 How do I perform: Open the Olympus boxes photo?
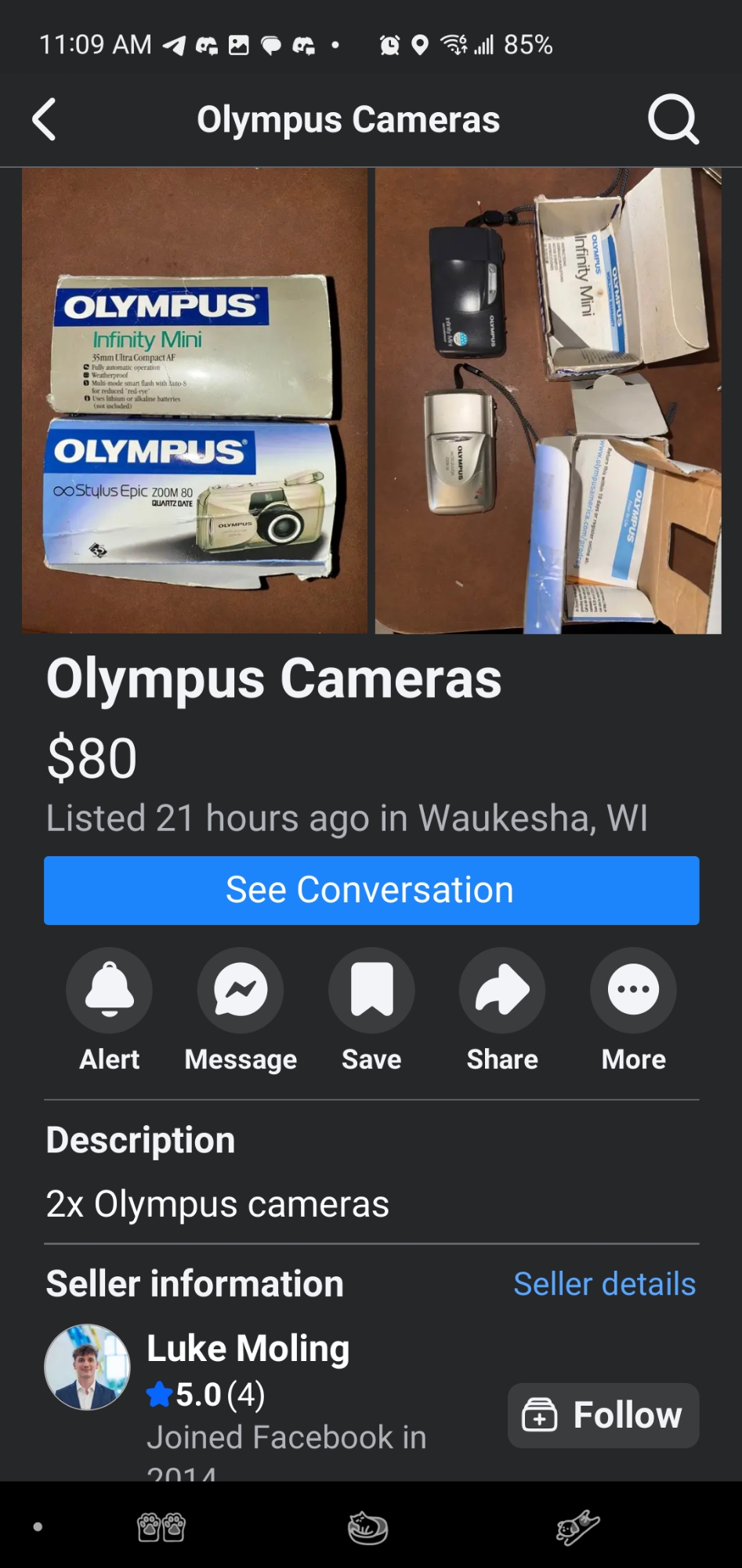coord(194,401)
